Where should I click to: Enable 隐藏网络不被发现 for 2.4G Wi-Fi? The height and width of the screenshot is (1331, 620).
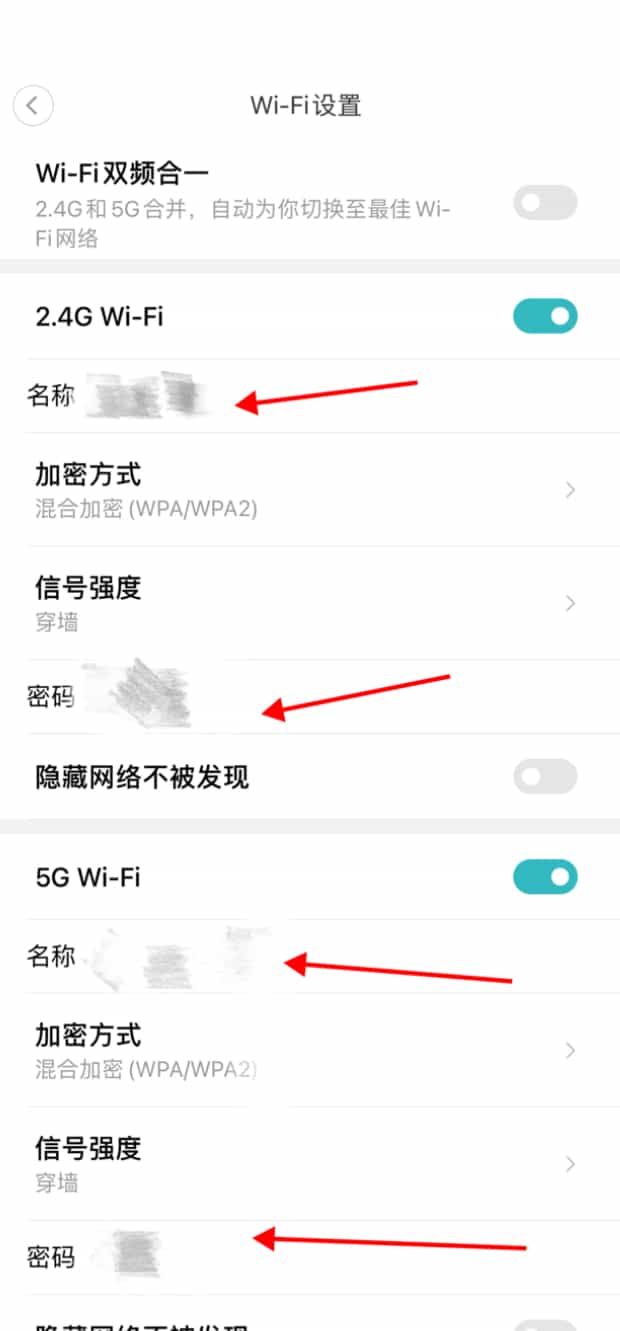click(545, 776)
